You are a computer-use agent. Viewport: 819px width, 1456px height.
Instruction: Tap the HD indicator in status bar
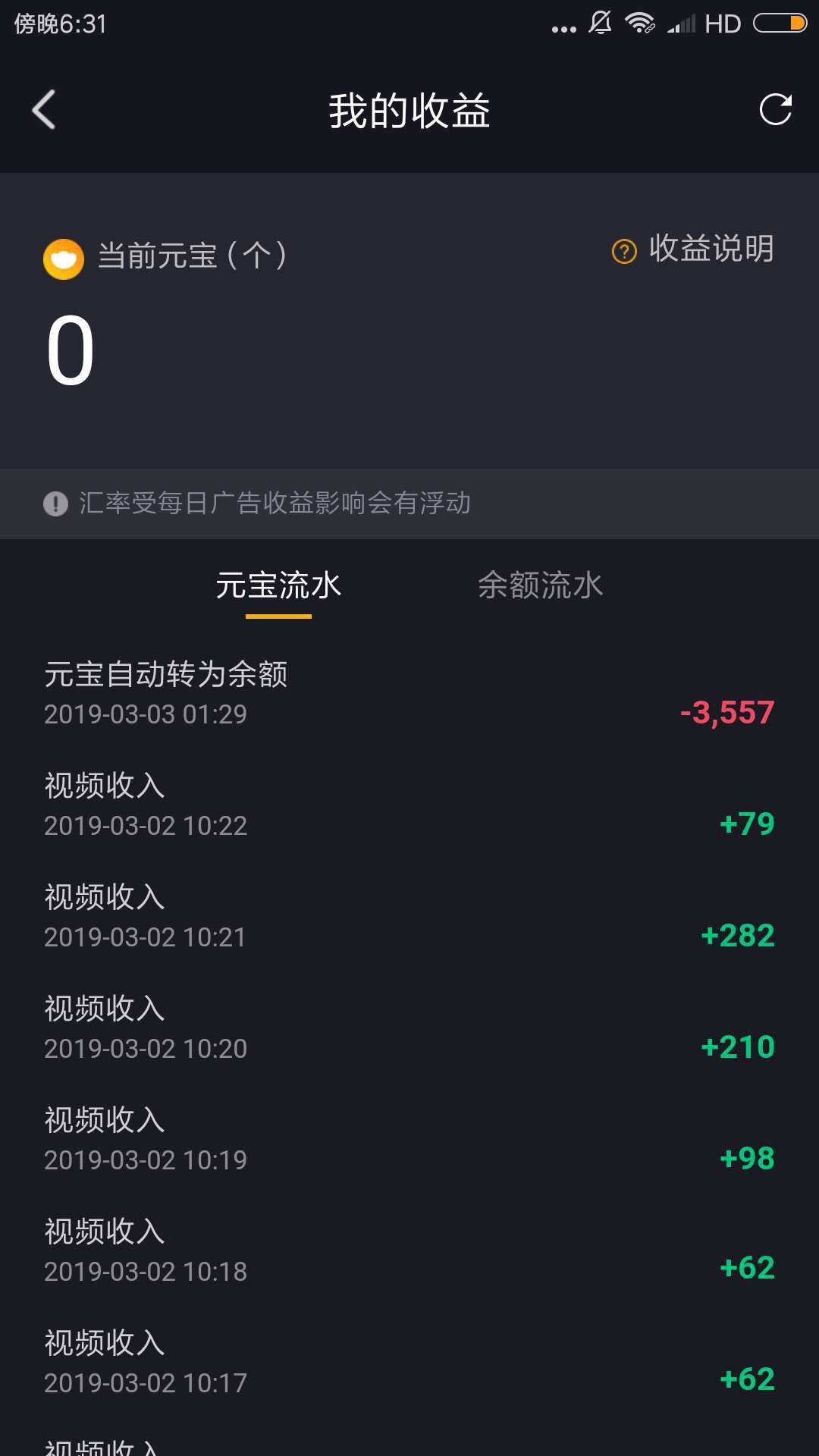pos(723,23)
